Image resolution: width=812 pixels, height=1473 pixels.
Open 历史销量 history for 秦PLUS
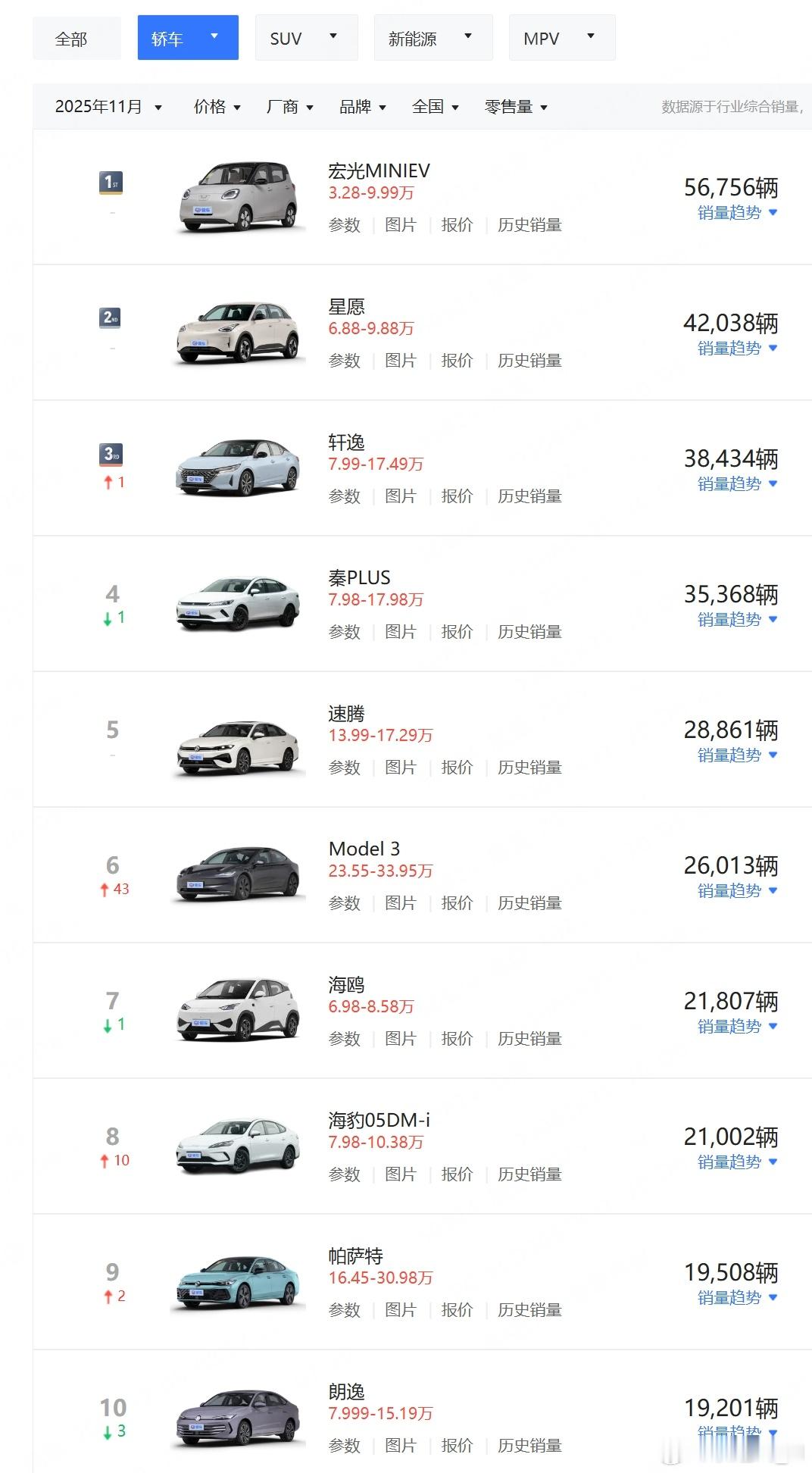(529, 632)
